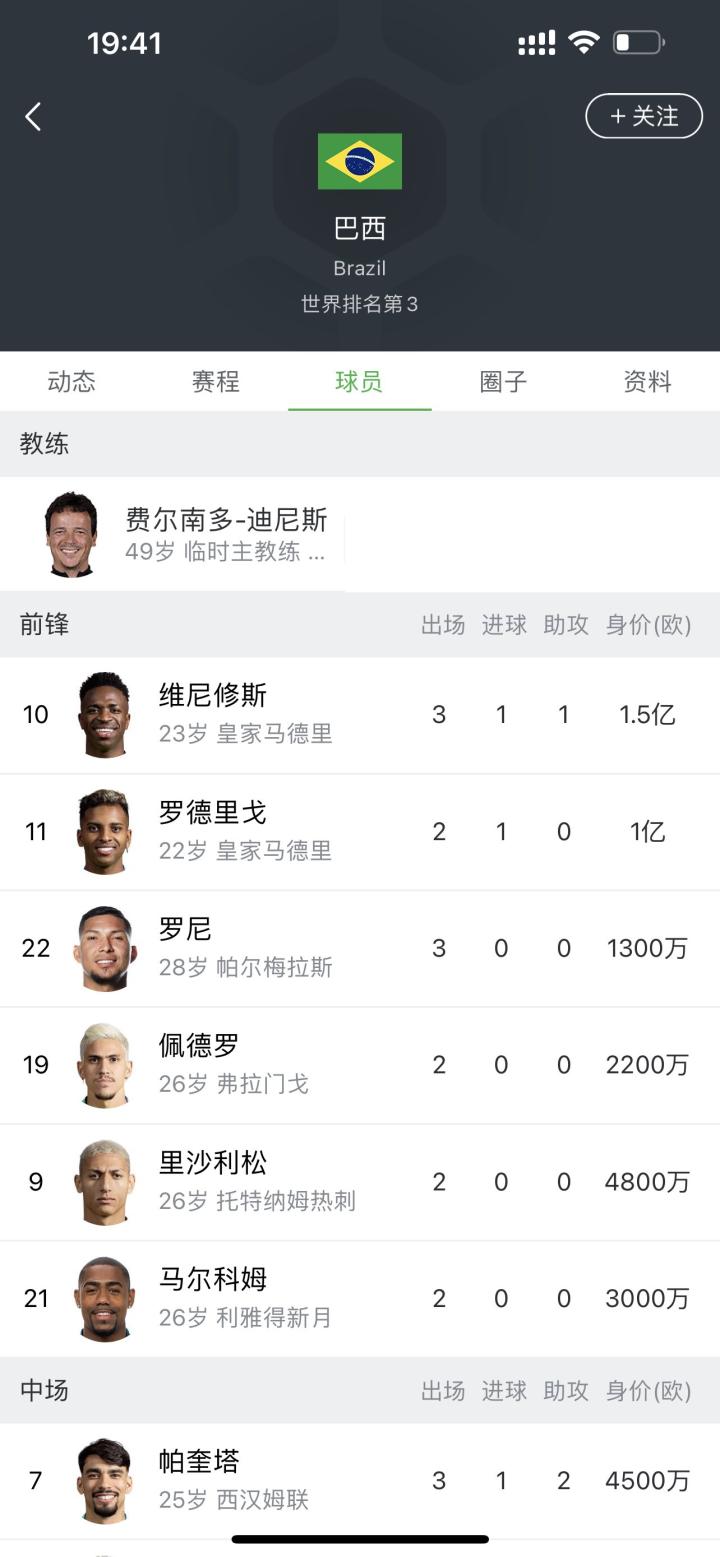Open the row for 罗尼
Screen dimensions: 720x1557
click(359, 948)
